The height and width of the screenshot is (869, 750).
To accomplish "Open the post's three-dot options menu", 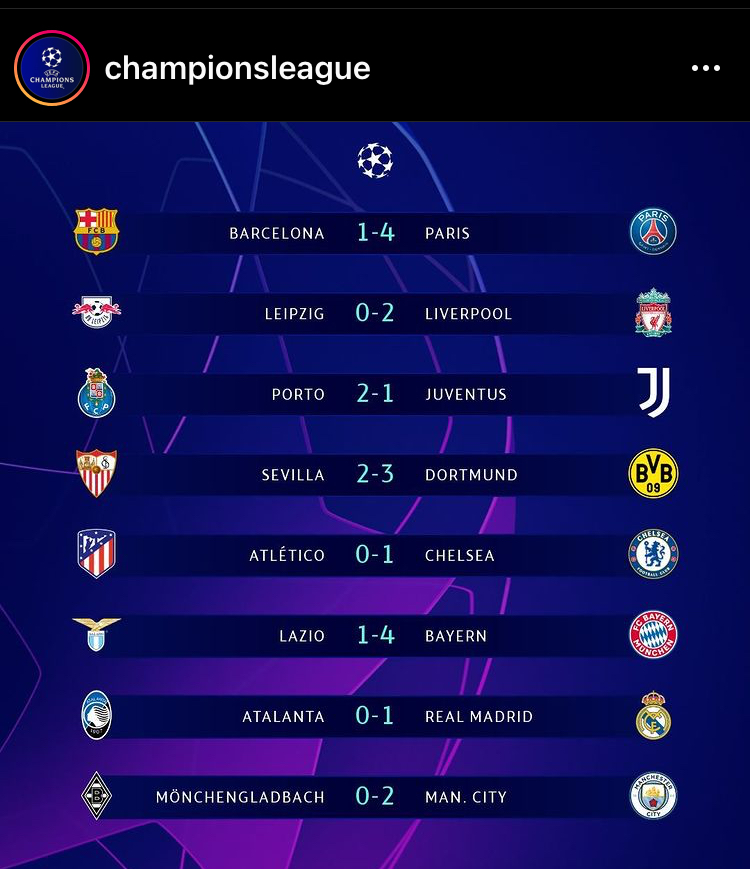I will pyautogui.click(x=705, y=68).
